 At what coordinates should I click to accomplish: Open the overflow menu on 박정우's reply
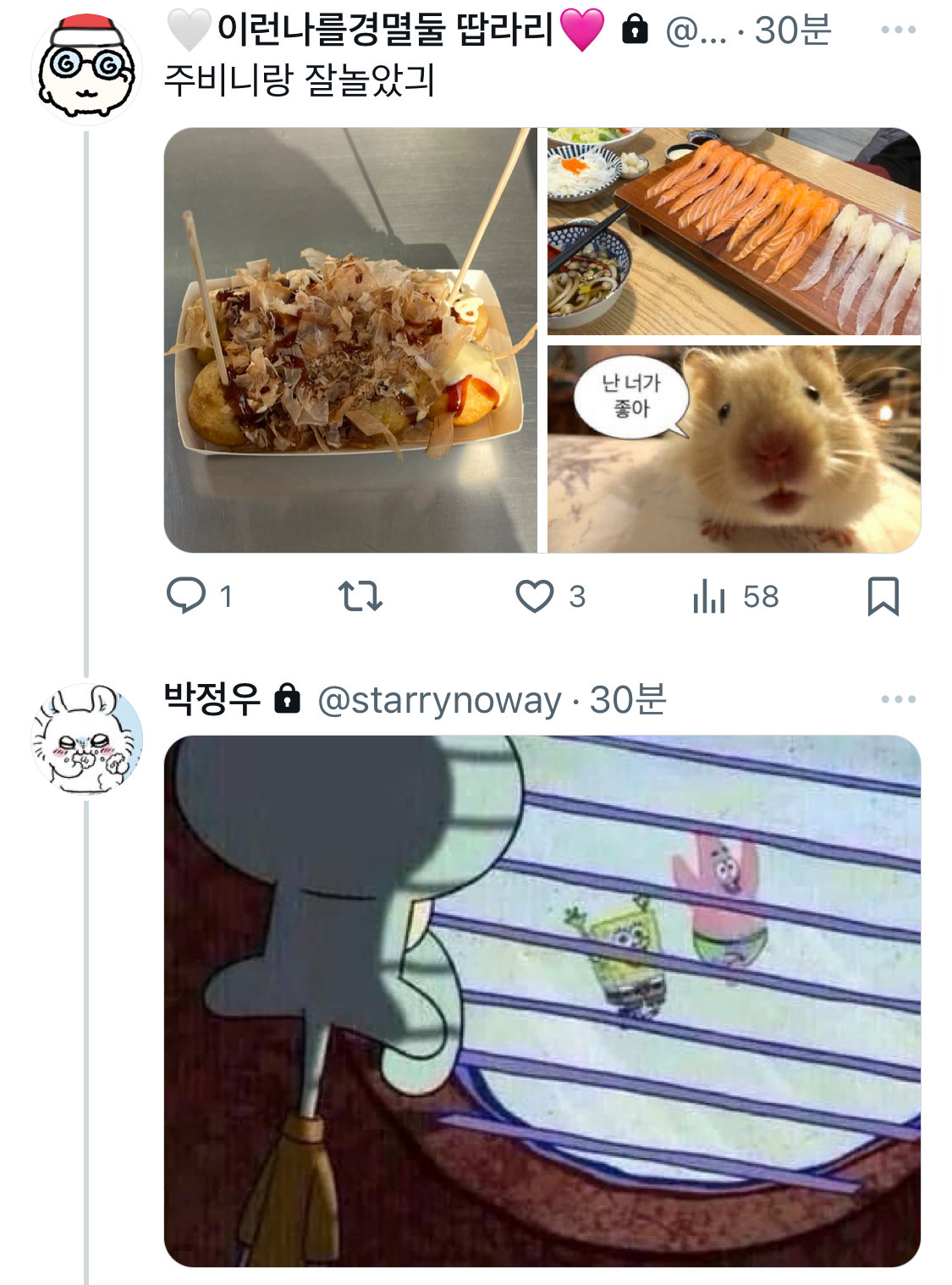tap(897, 699)
